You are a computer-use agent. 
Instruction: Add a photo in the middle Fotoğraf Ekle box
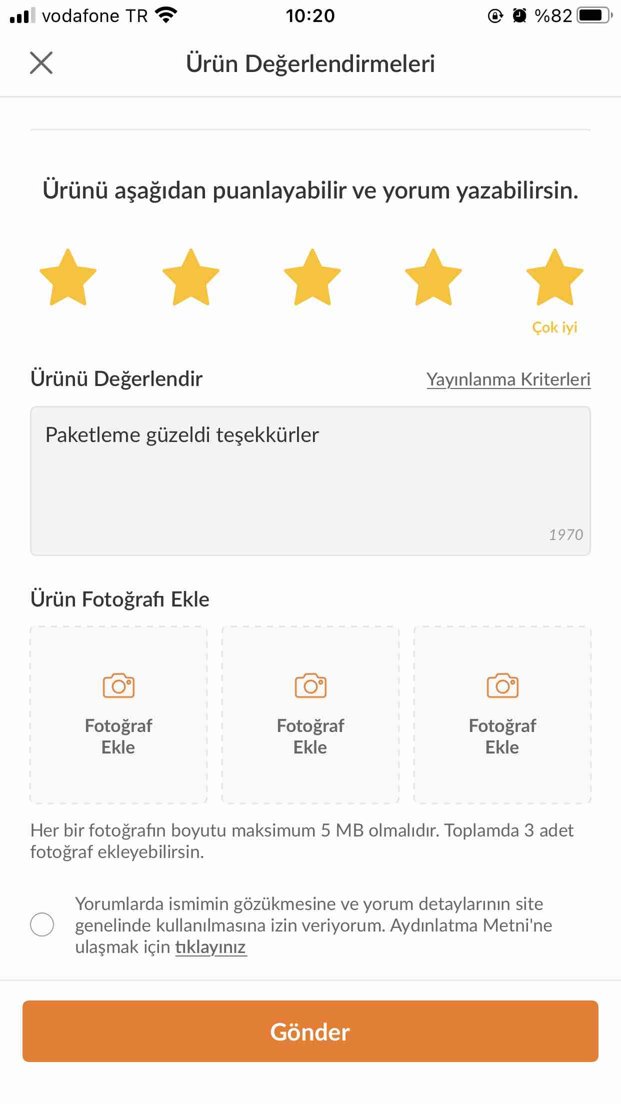310,715
